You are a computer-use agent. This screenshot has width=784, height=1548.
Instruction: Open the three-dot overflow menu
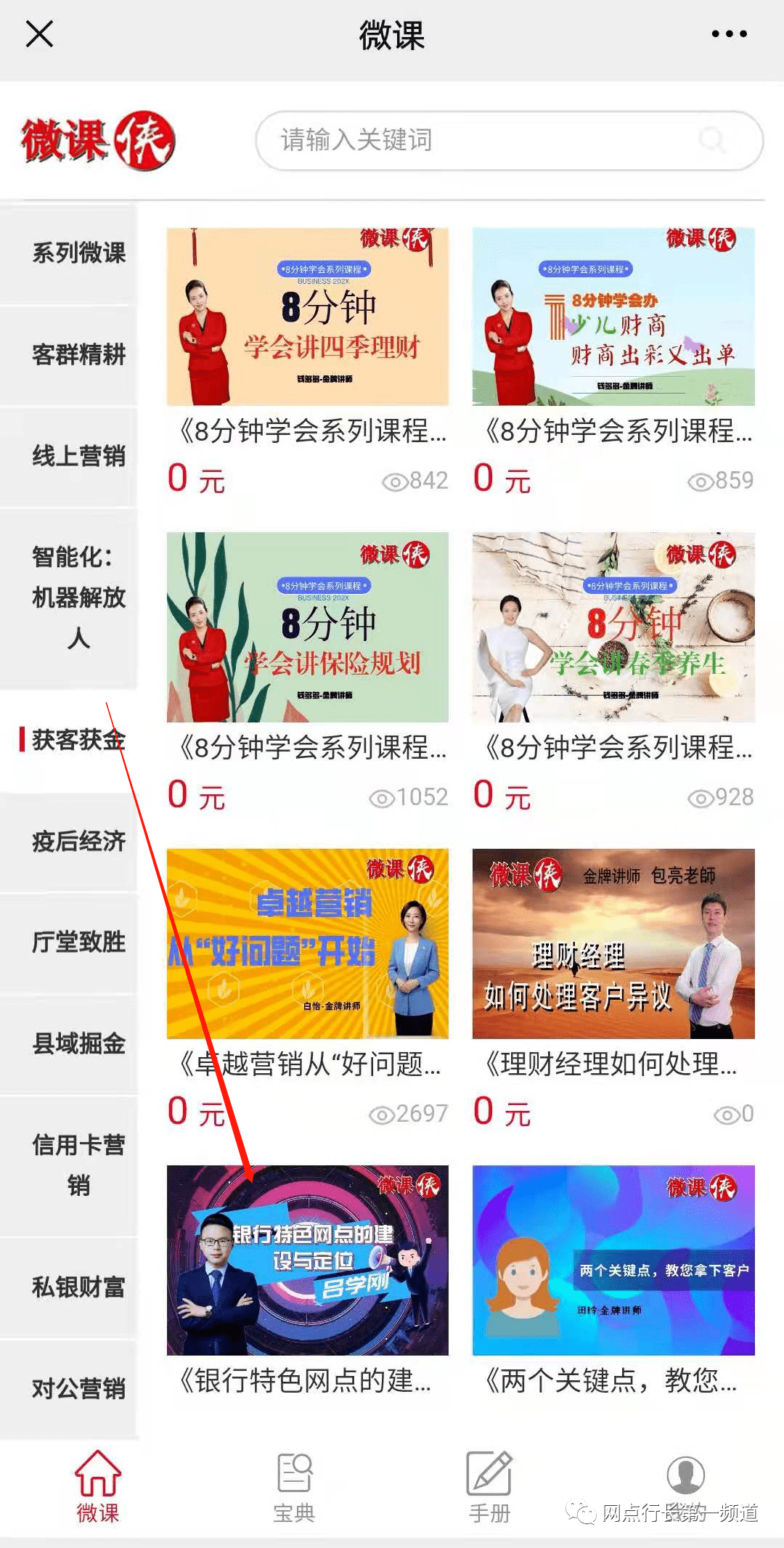tap(729, 33)
